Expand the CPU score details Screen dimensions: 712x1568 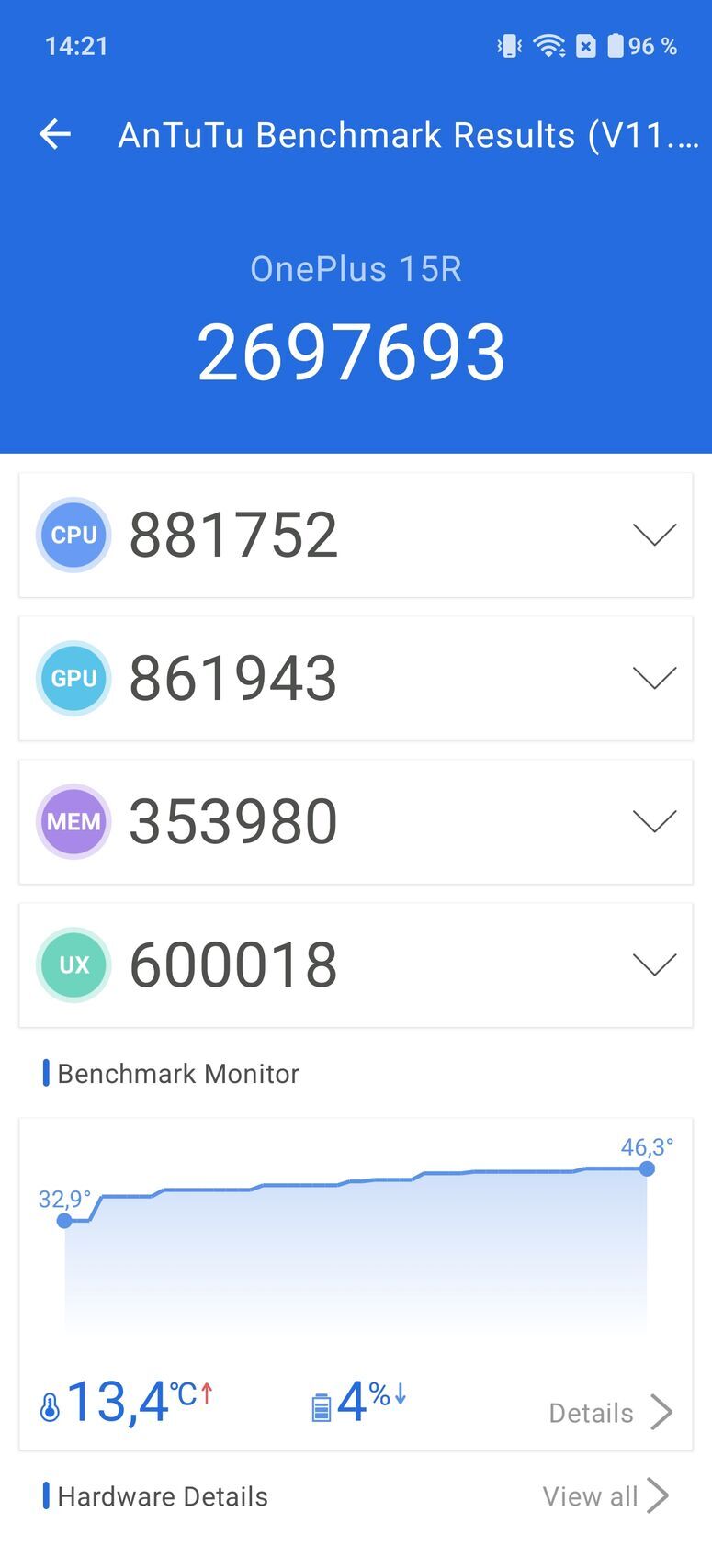pyautogui.click(x=654, y=536)
